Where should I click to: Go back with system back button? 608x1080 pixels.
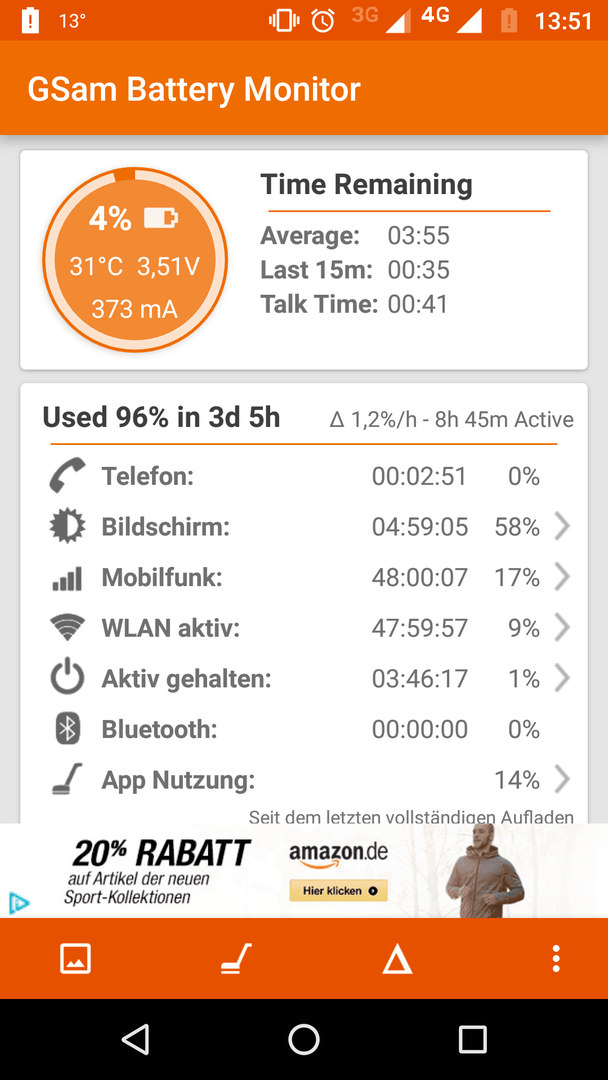point(135,1039)
